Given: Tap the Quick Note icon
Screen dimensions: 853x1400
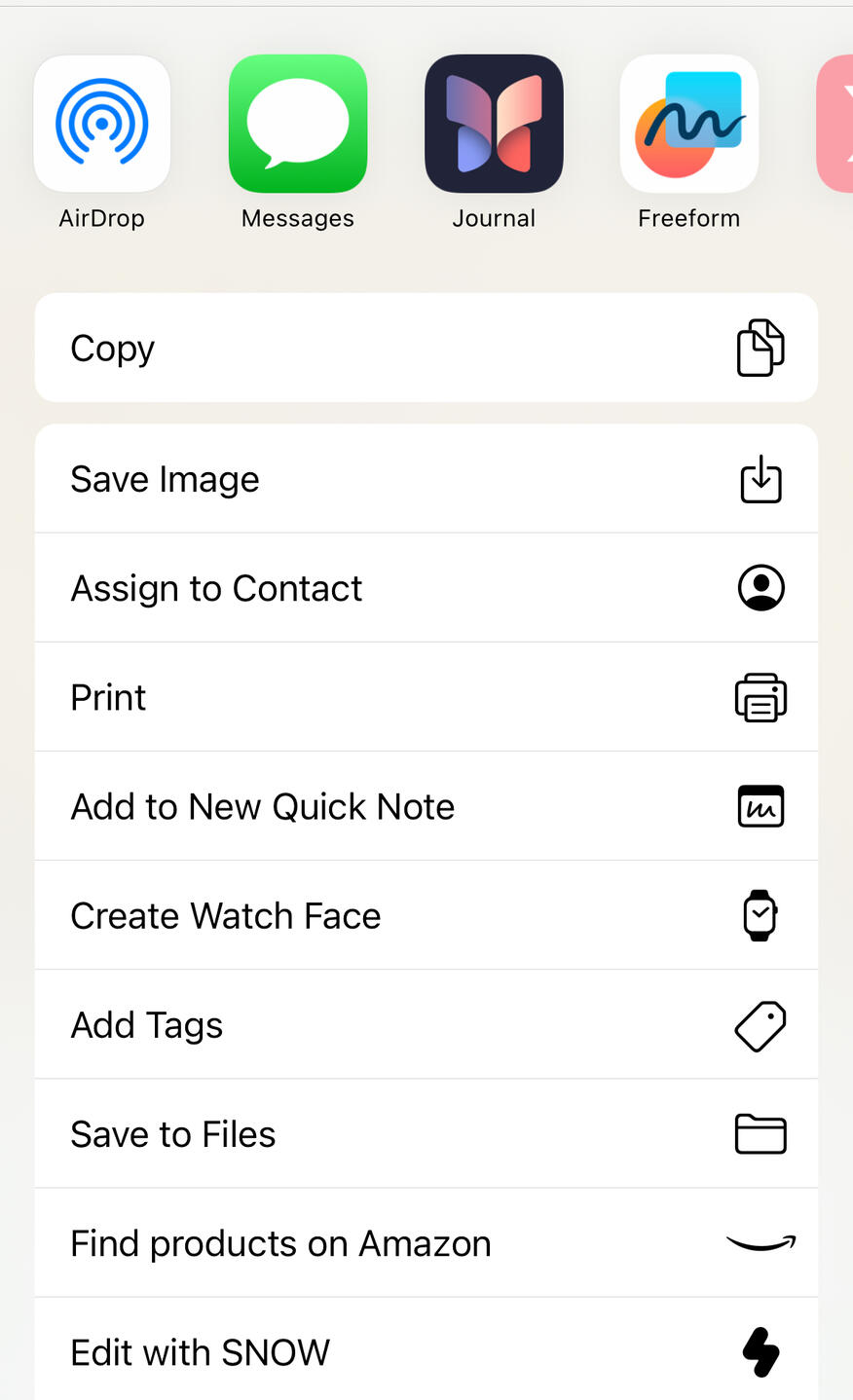Looking at the screenshot, I should [760, 806].
